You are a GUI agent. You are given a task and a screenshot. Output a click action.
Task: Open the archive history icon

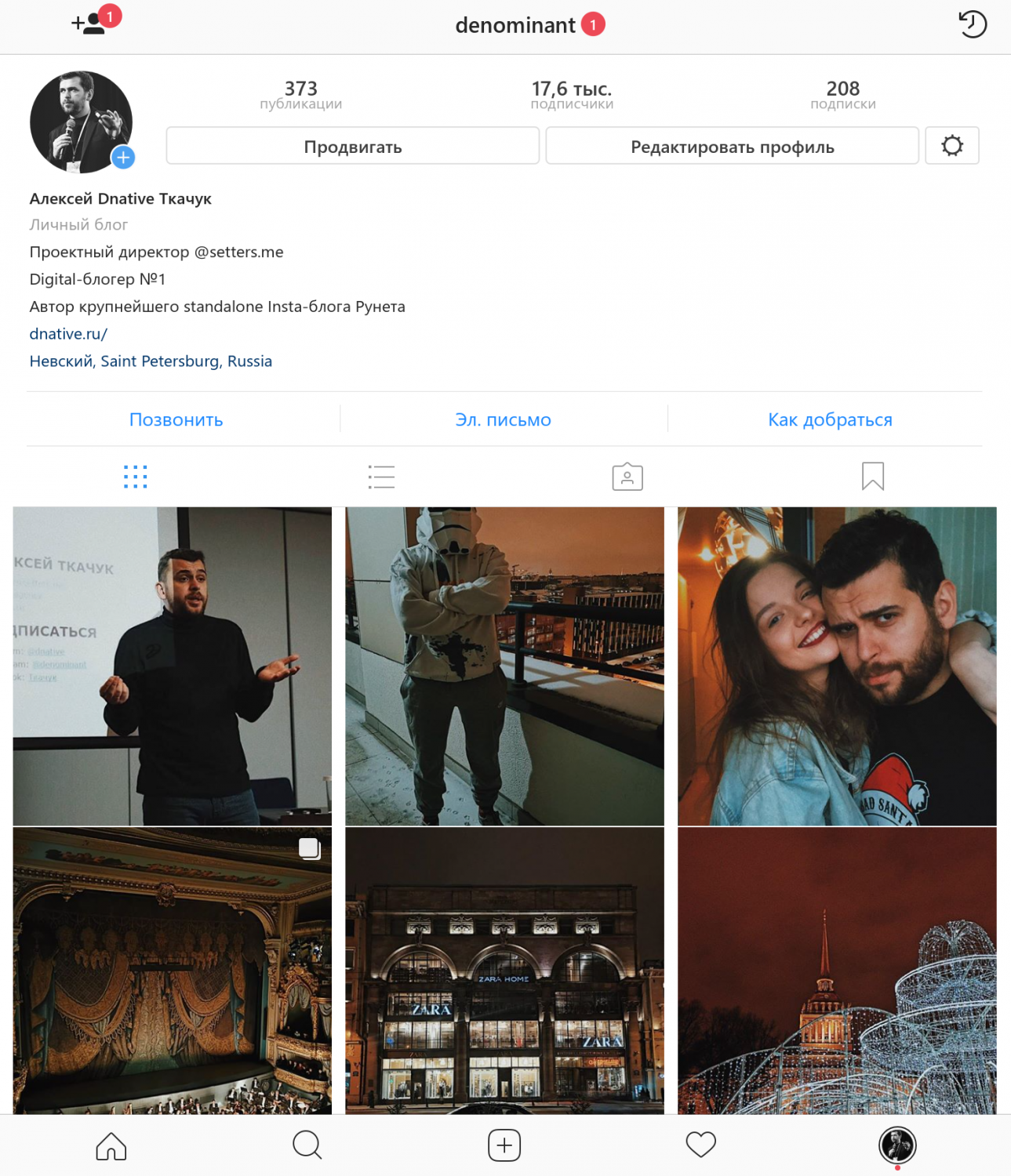[973, 24]
